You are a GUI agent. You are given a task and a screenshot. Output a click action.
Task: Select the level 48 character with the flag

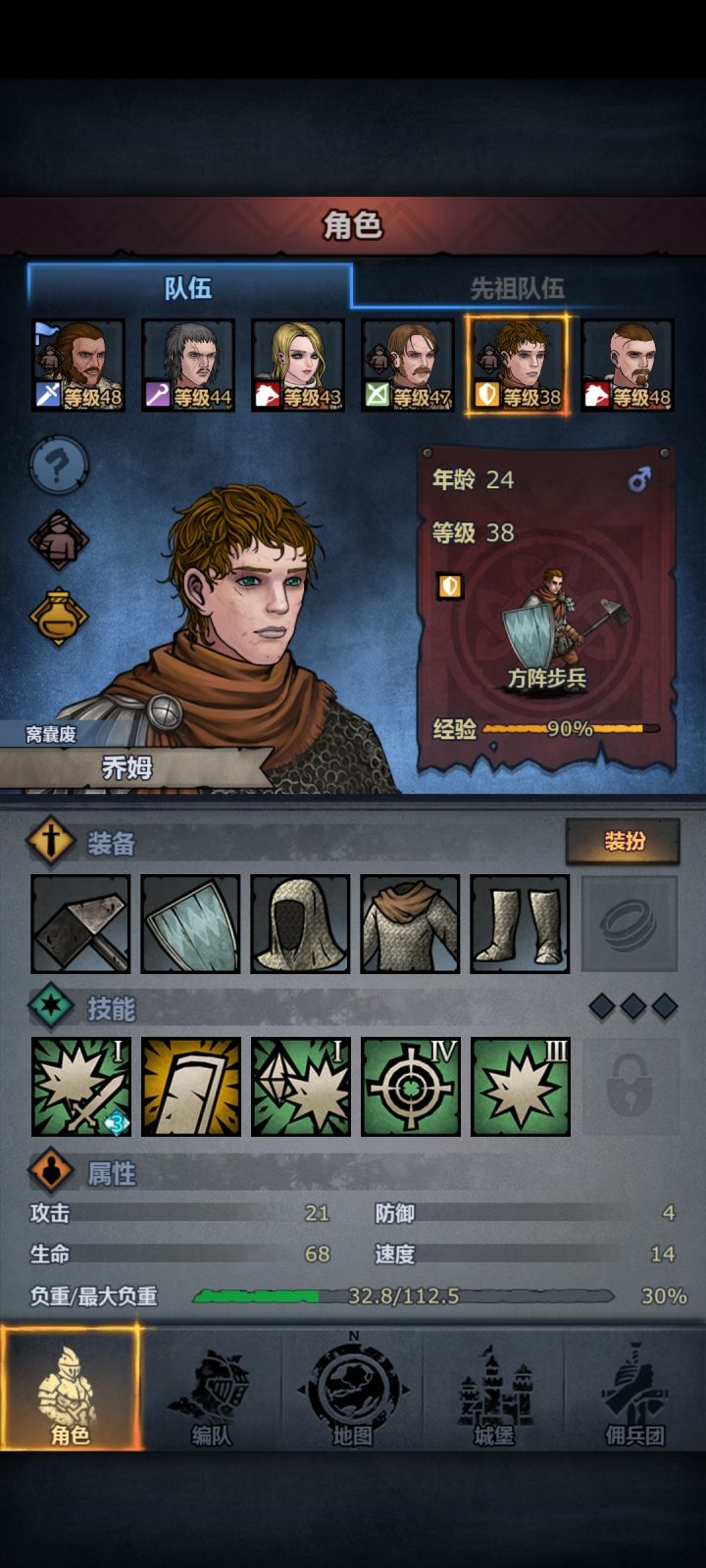click(78, 366)
